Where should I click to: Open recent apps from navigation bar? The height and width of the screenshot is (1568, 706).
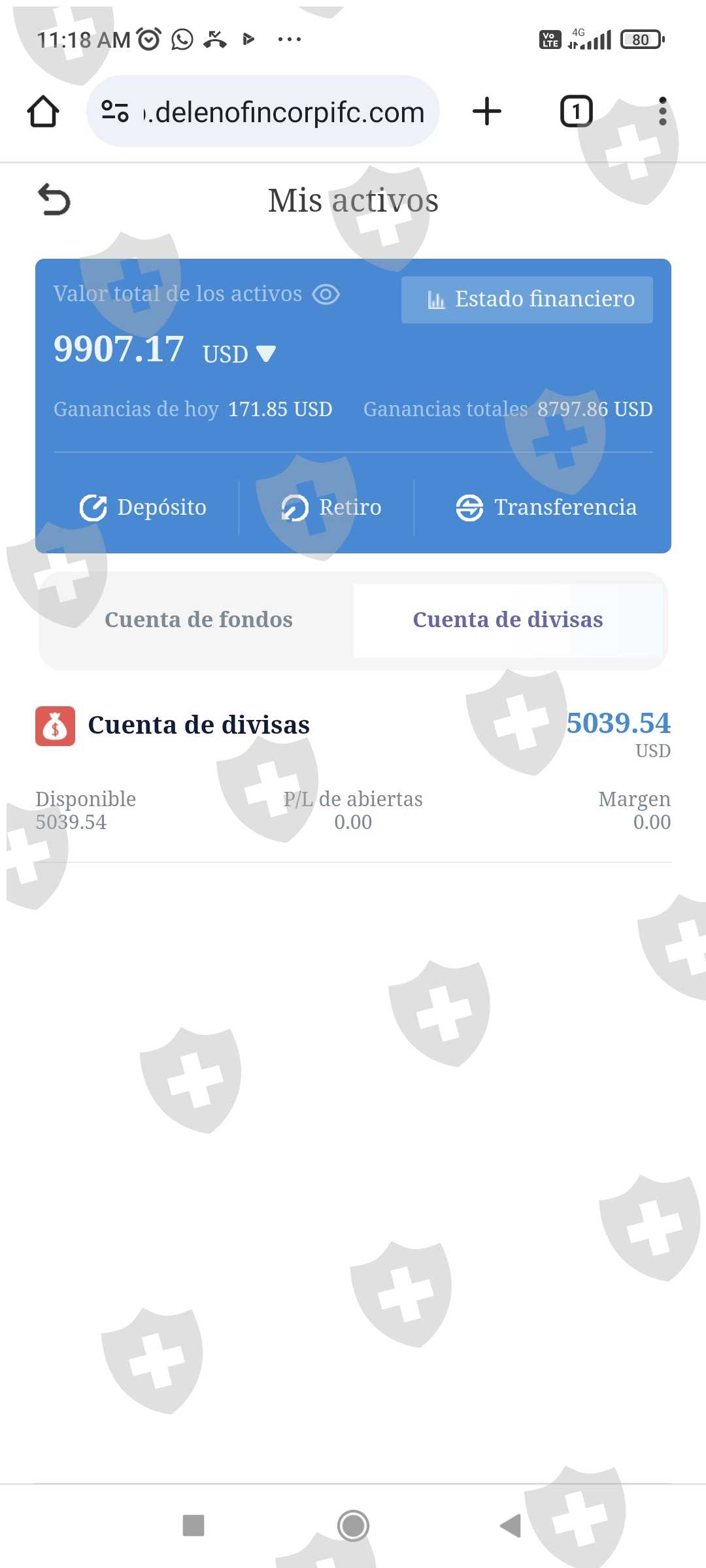point(193,1526)
